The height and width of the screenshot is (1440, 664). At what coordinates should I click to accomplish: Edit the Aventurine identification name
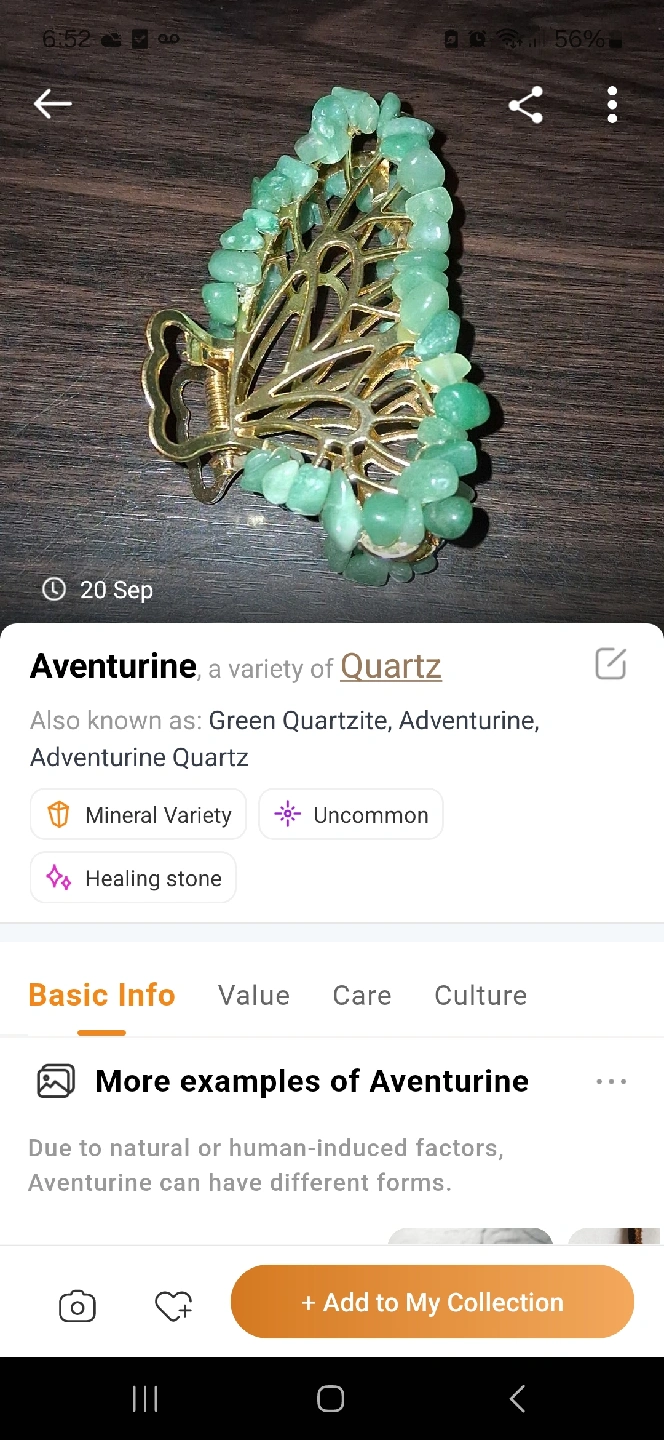[x=610, y=663]
